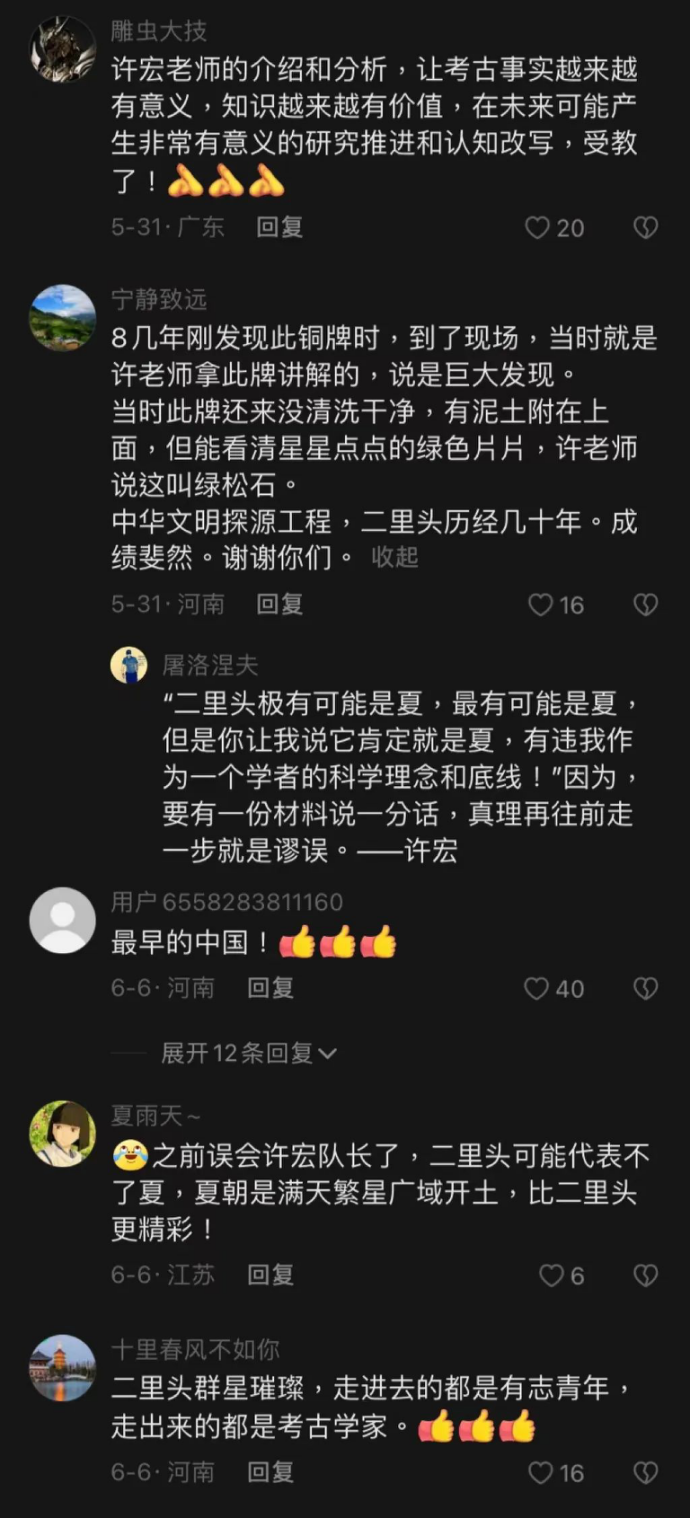Like the comment by 夏雨天~
The height and width of the screenshot is (1518, 690).
click(552, 1276)
